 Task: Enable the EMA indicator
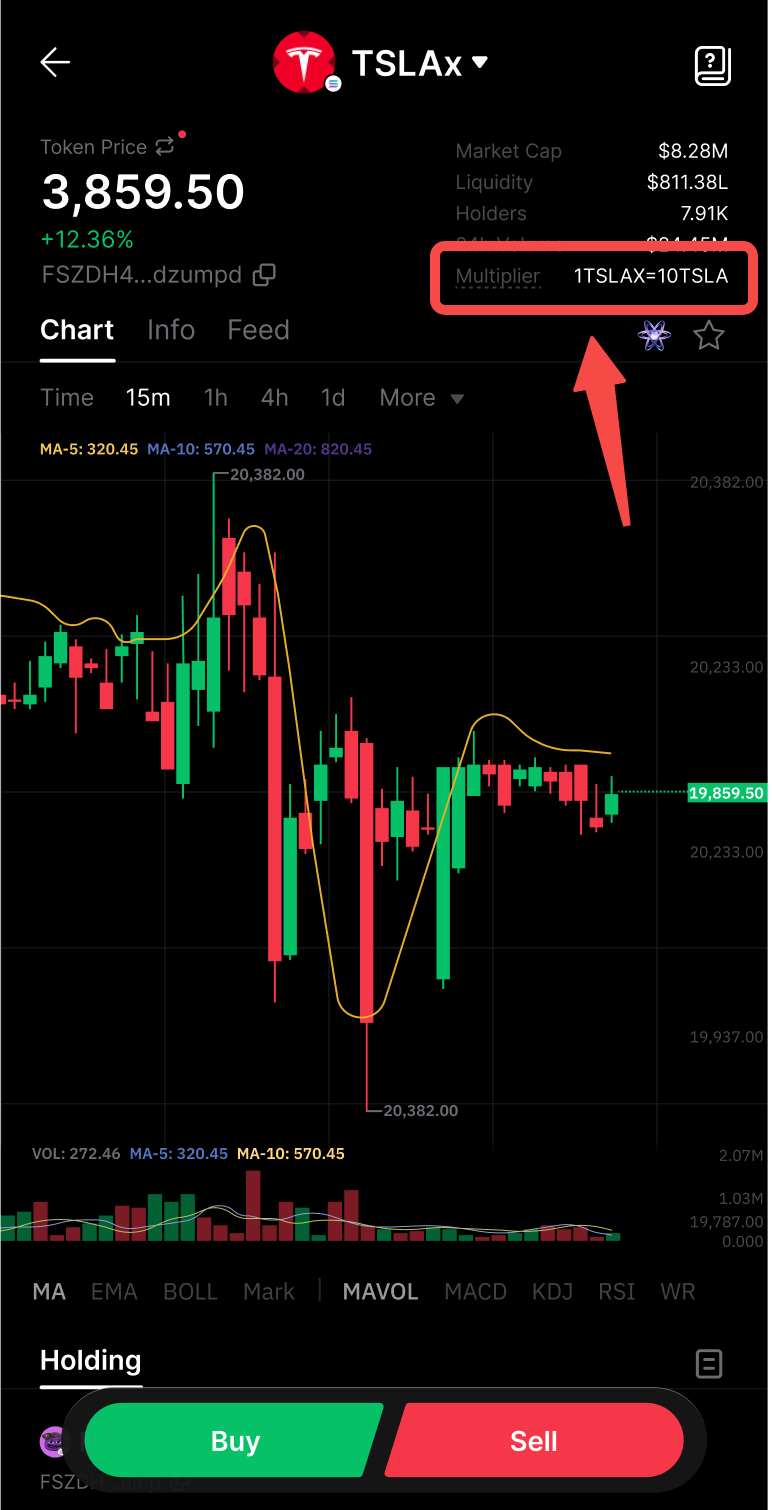[x=114, y=1291]
